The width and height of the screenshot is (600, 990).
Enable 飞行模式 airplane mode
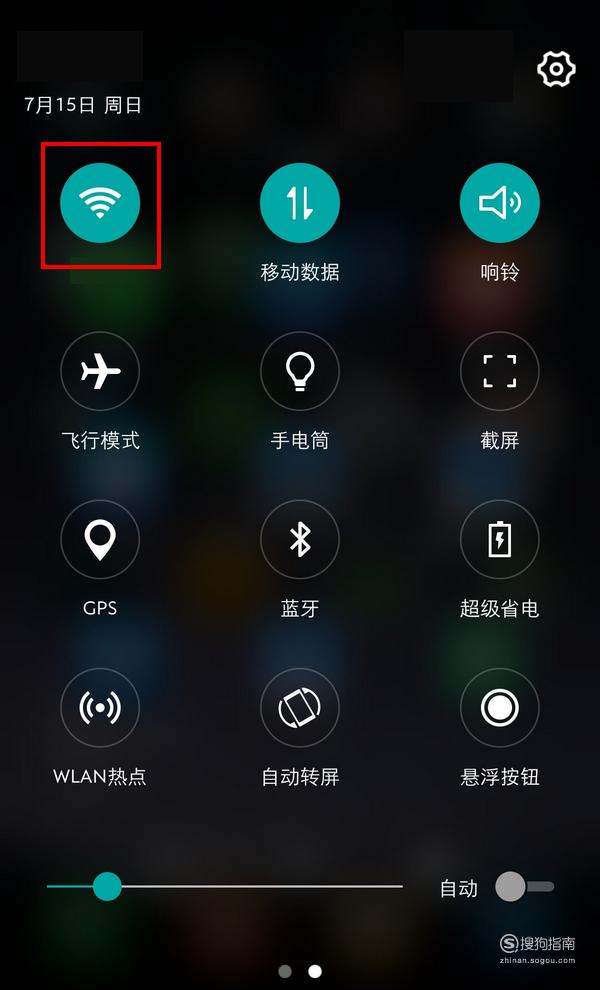pos(100,371)
